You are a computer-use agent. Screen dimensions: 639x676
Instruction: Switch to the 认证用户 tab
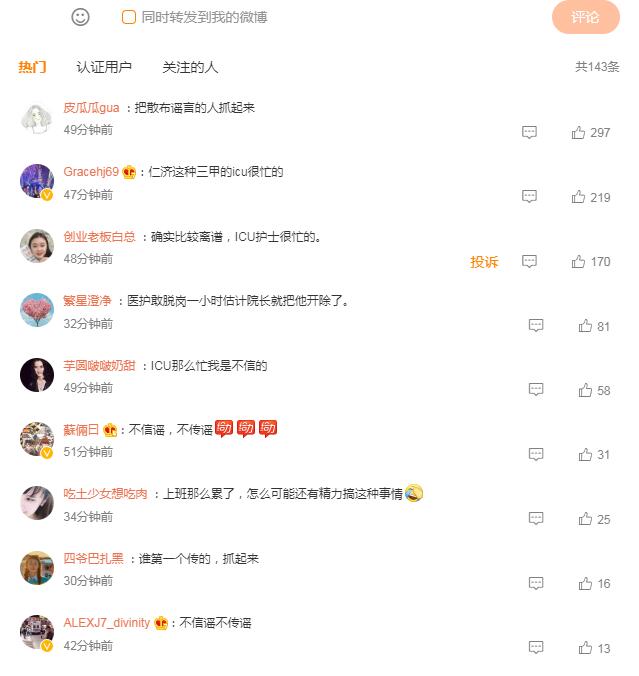click(104, 67)
